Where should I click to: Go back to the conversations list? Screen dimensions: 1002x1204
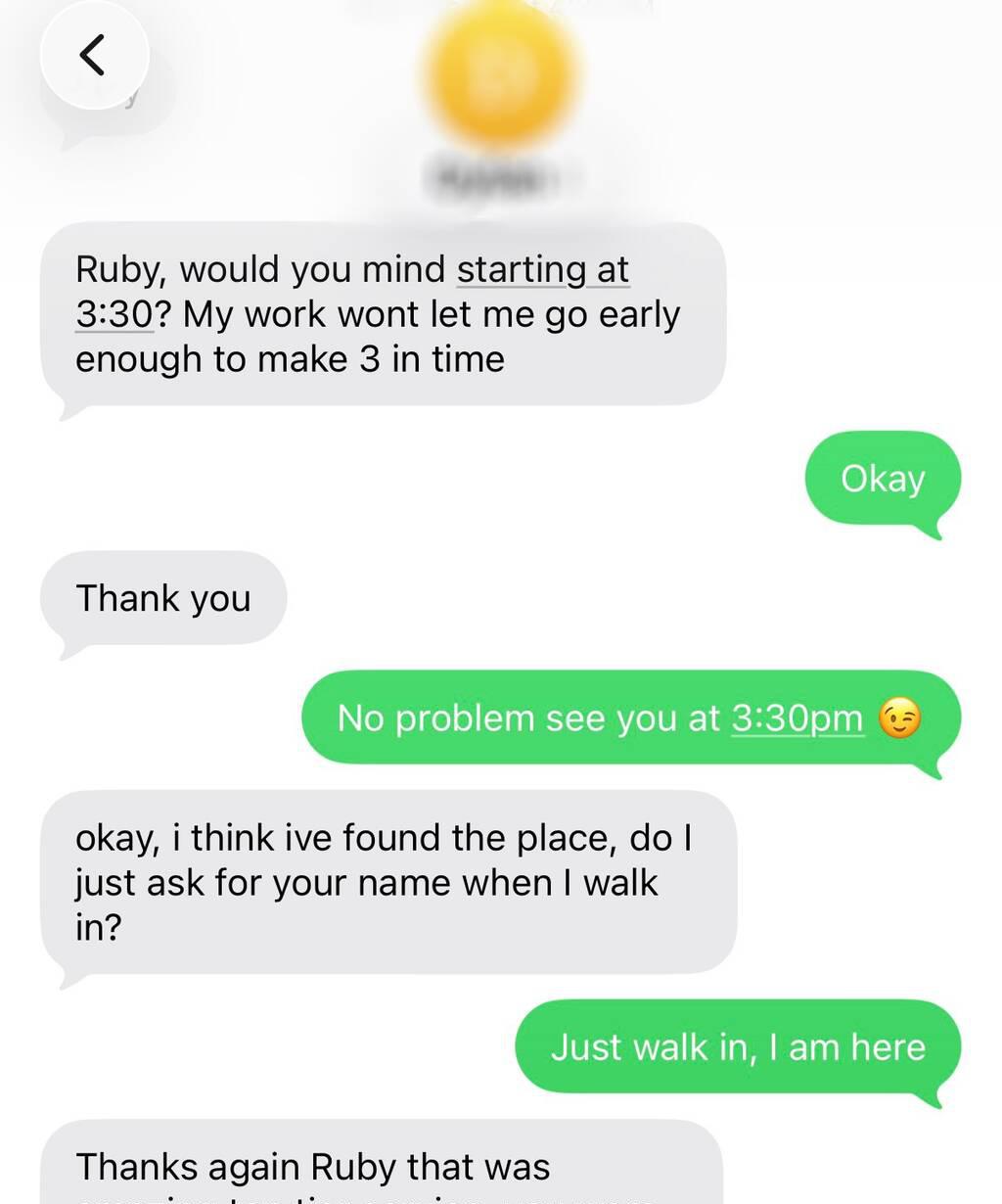point(93,54)
